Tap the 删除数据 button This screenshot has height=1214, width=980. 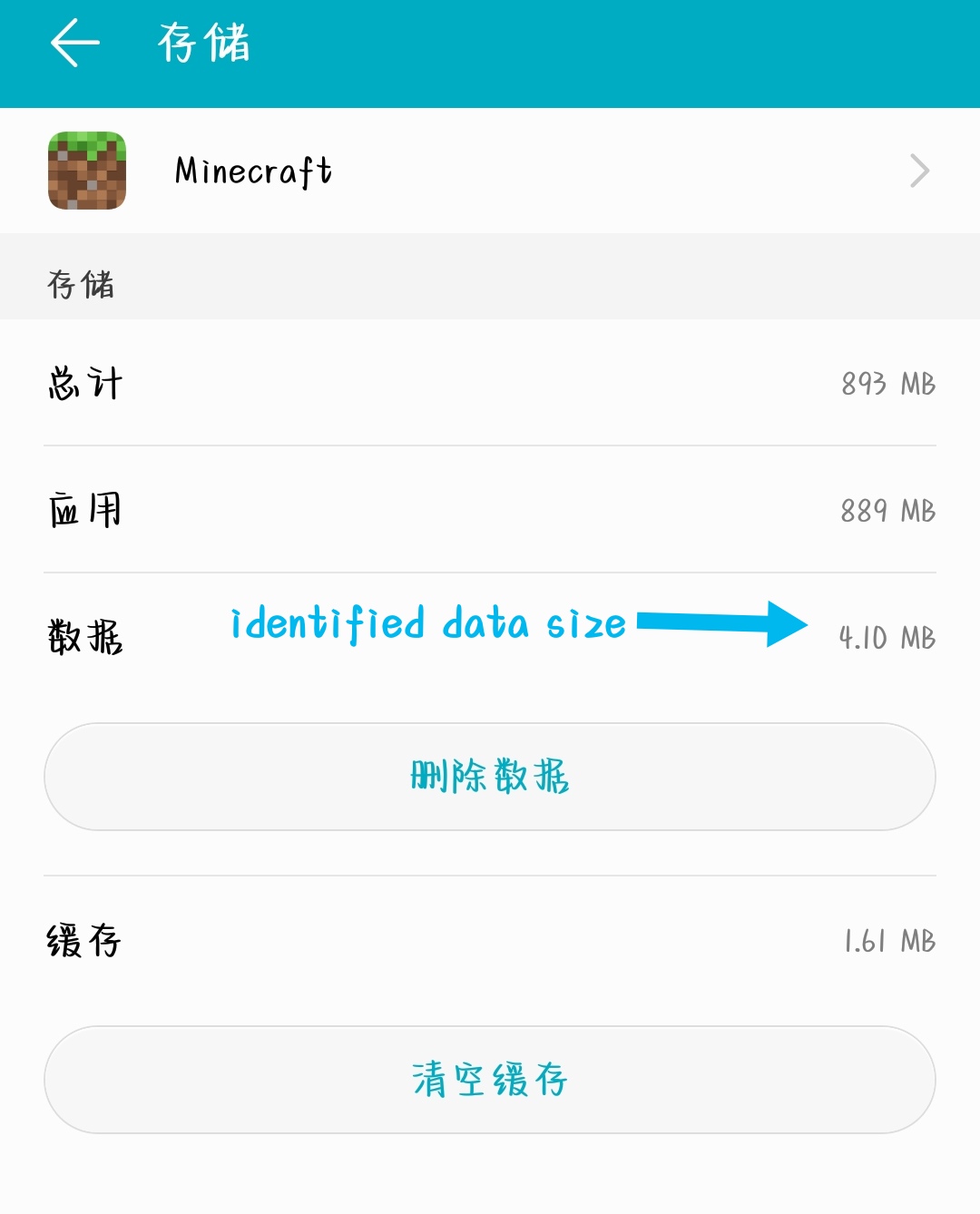pyautogui.click(x=490, y=777)
